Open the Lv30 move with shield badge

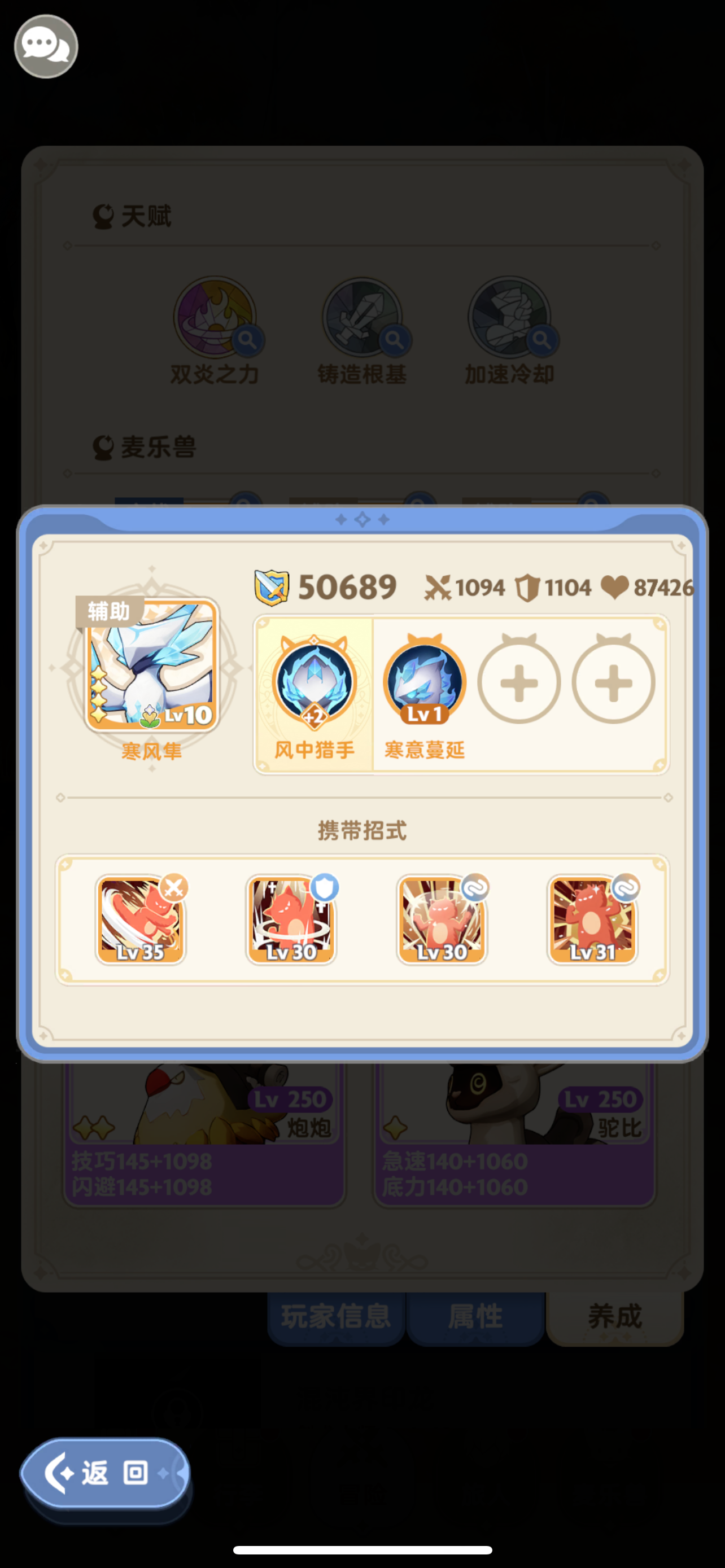point(291,919)
